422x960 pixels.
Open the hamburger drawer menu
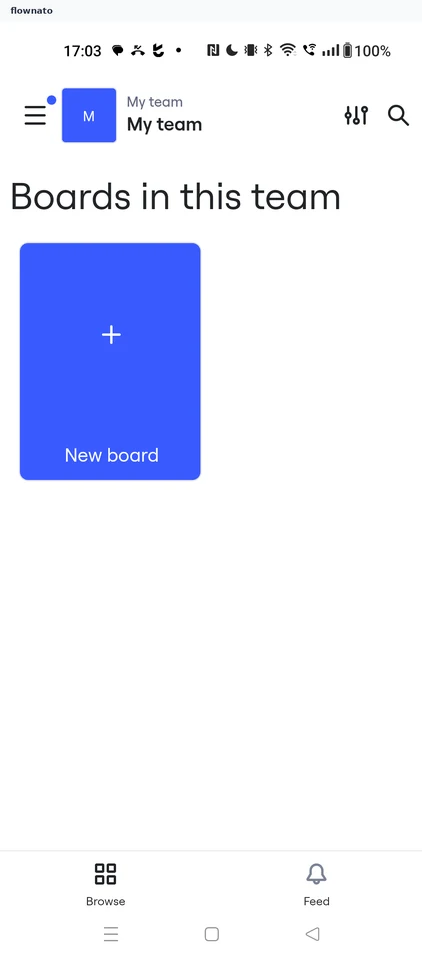36,115
